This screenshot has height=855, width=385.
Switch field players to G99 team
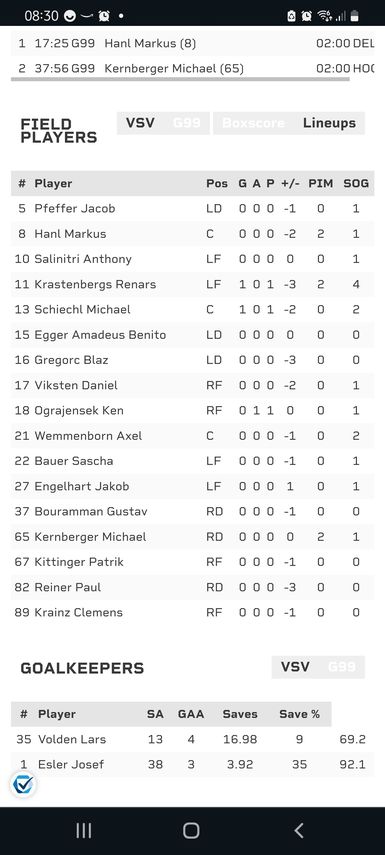click(187, 123)
